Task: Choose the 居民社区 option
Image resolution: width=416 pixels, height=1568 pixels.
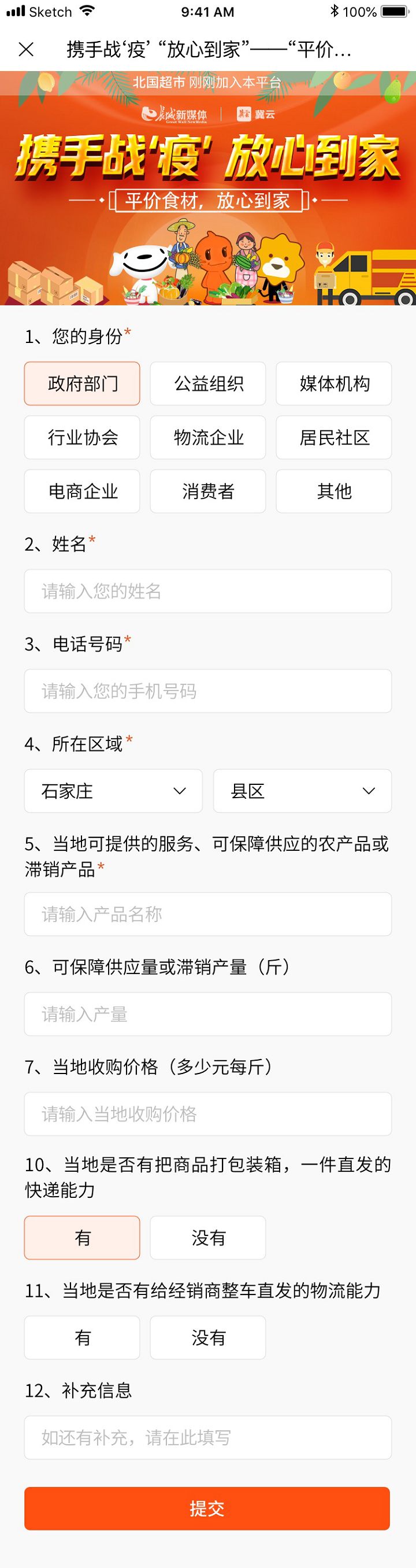Action: (x=334, y=437)
